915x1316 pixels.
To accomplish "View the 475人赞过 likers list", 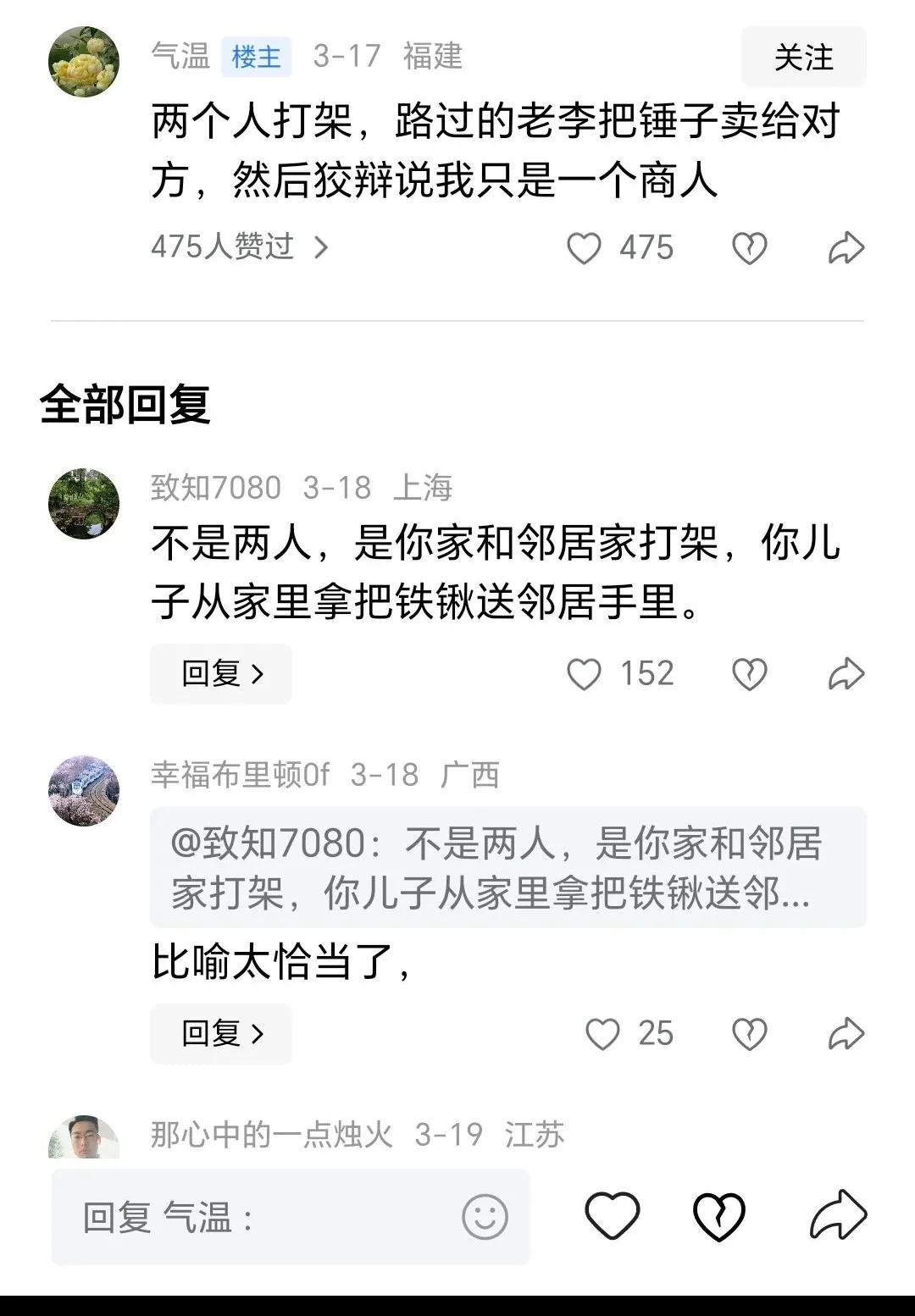I will pyautogui.click(x=239, y=247).
